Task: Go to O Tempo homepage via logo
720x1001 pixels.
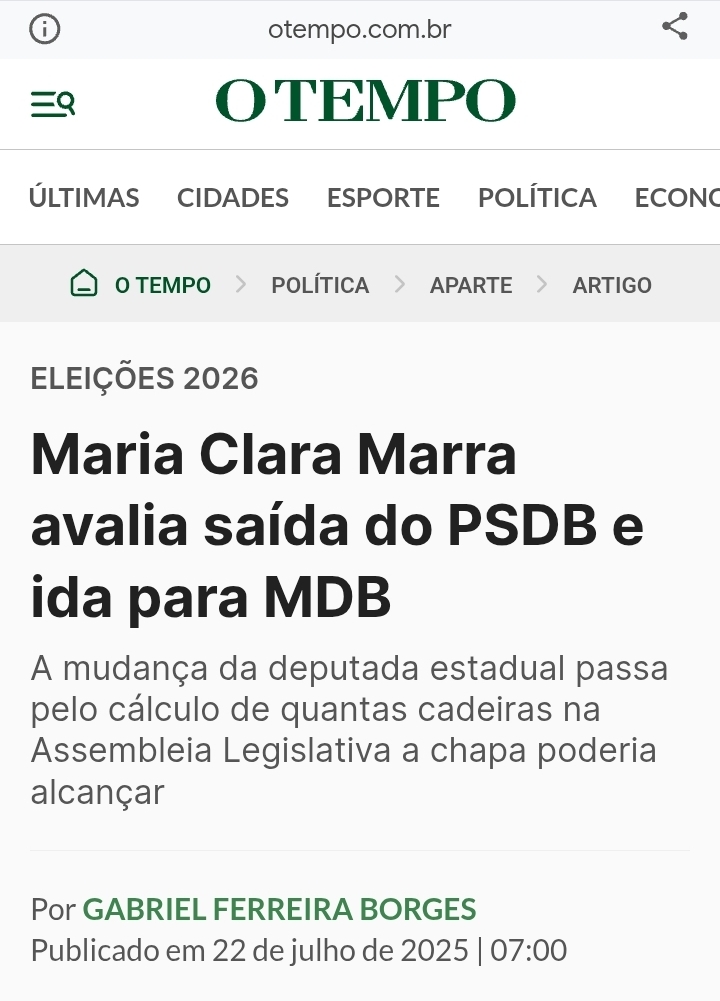Action: (365, 101)
